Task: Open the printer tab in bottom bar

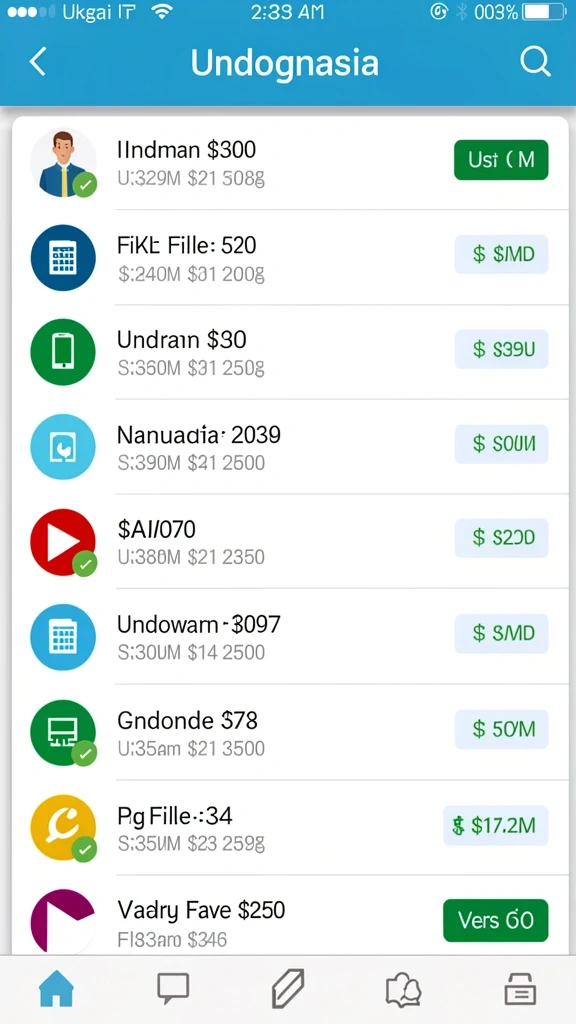Action: pos(520,989)
